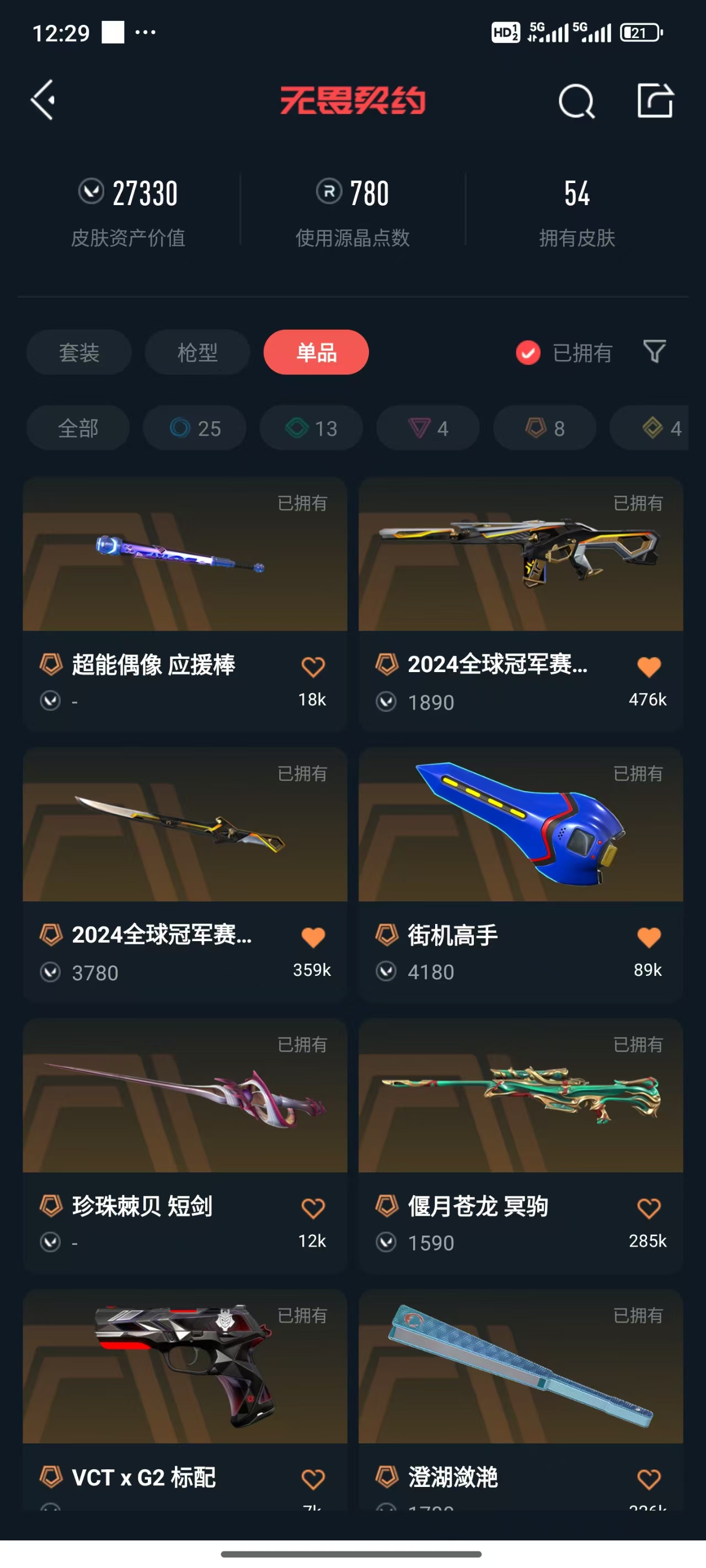Open the search magnifier icon
The width and height of the screenshot is (706, 1568).
pos(576,101)
